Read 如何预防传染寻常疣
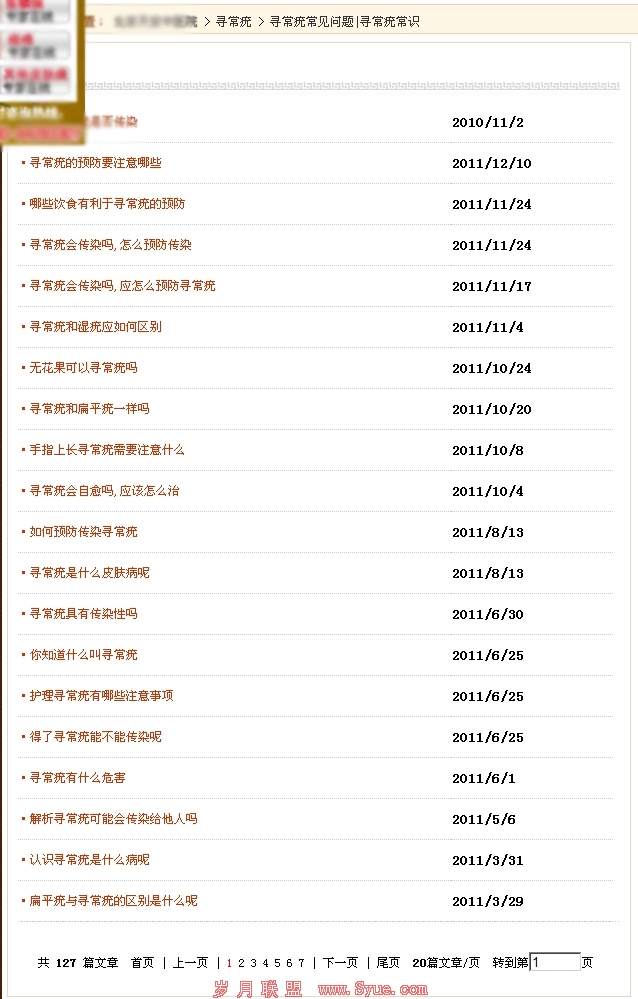This screenshot has width=638, height=999. pos(83,532)
